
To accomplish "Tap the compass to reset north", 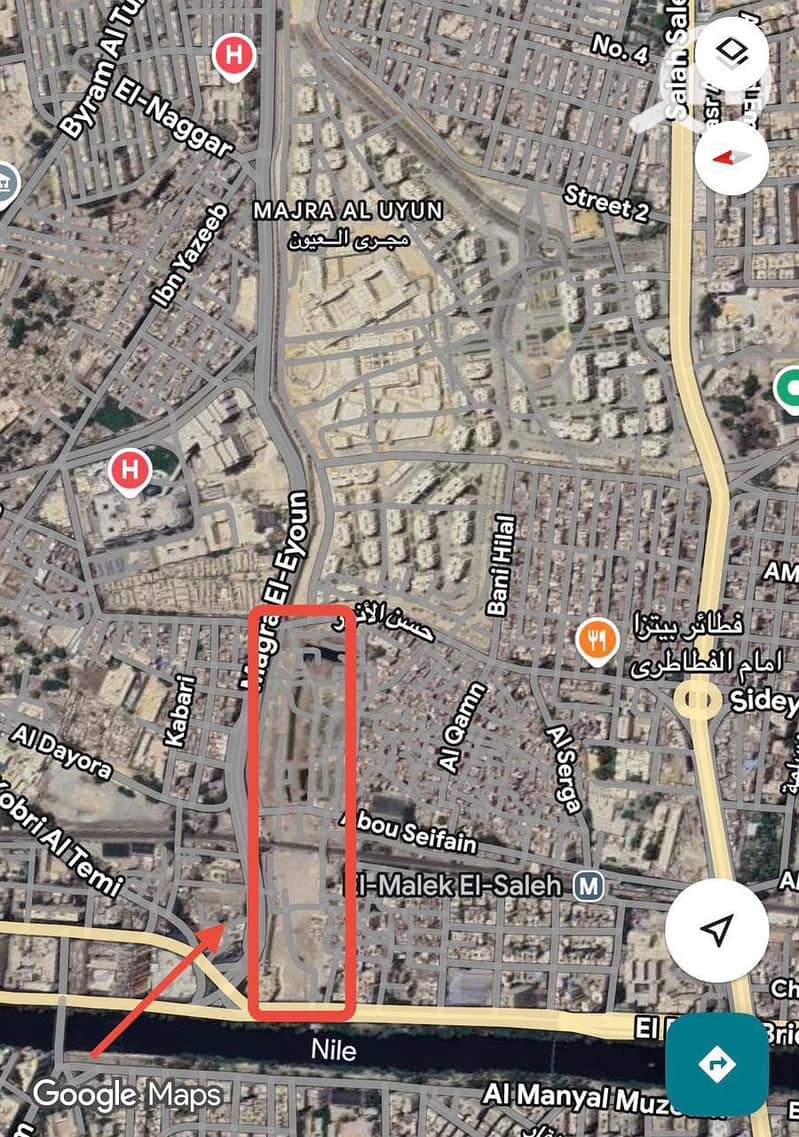I will (731, 157).
